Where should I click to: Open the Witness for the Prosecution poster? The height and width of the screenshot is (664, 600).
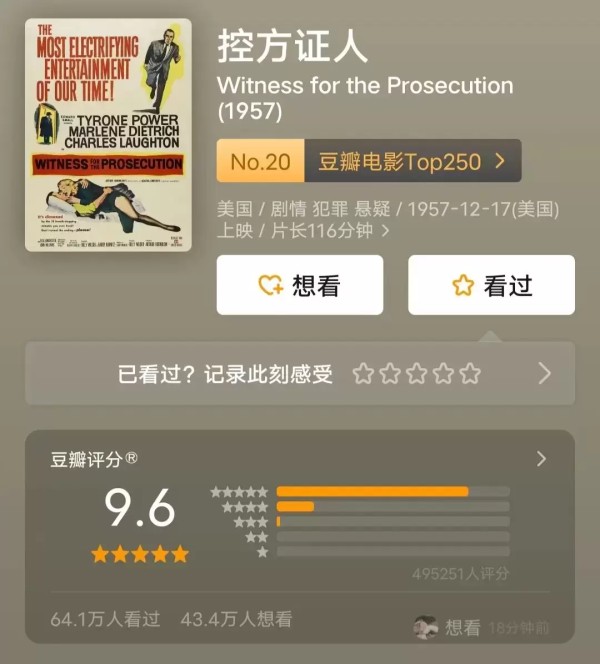coord(108,135)
